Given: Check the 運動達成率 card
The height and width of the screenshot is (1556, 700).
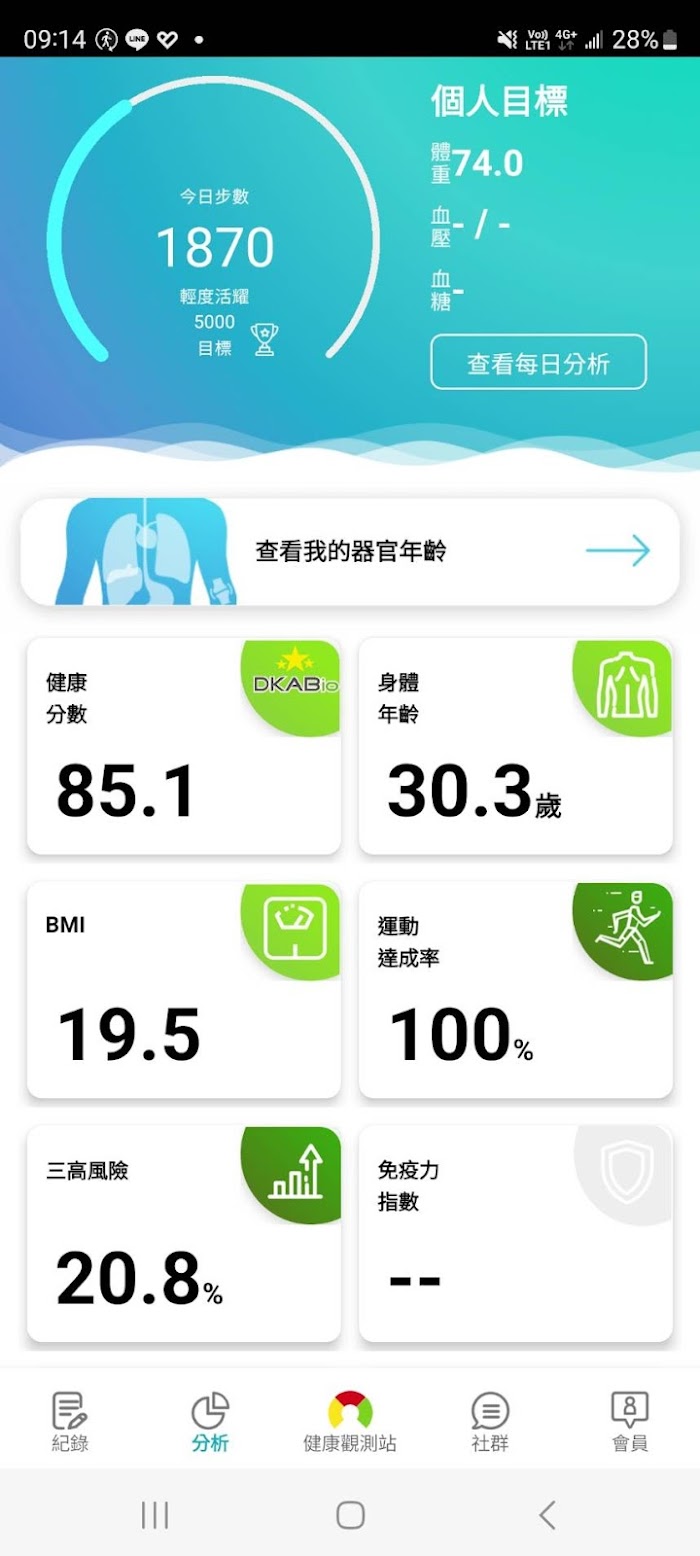Looking at the screenshot, I should 515,989.
